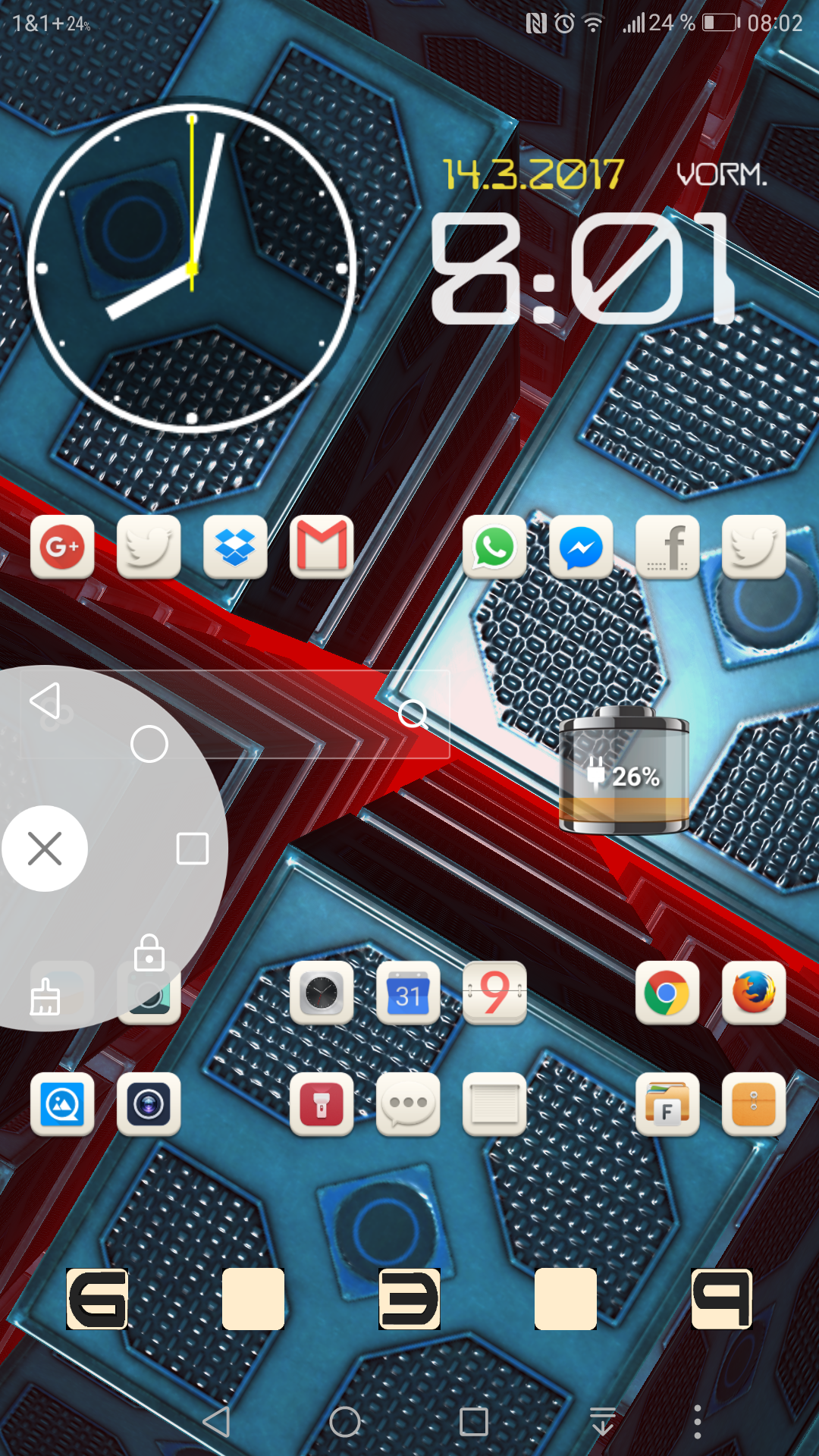Tap the search icon in the search widget

point(413,714)
